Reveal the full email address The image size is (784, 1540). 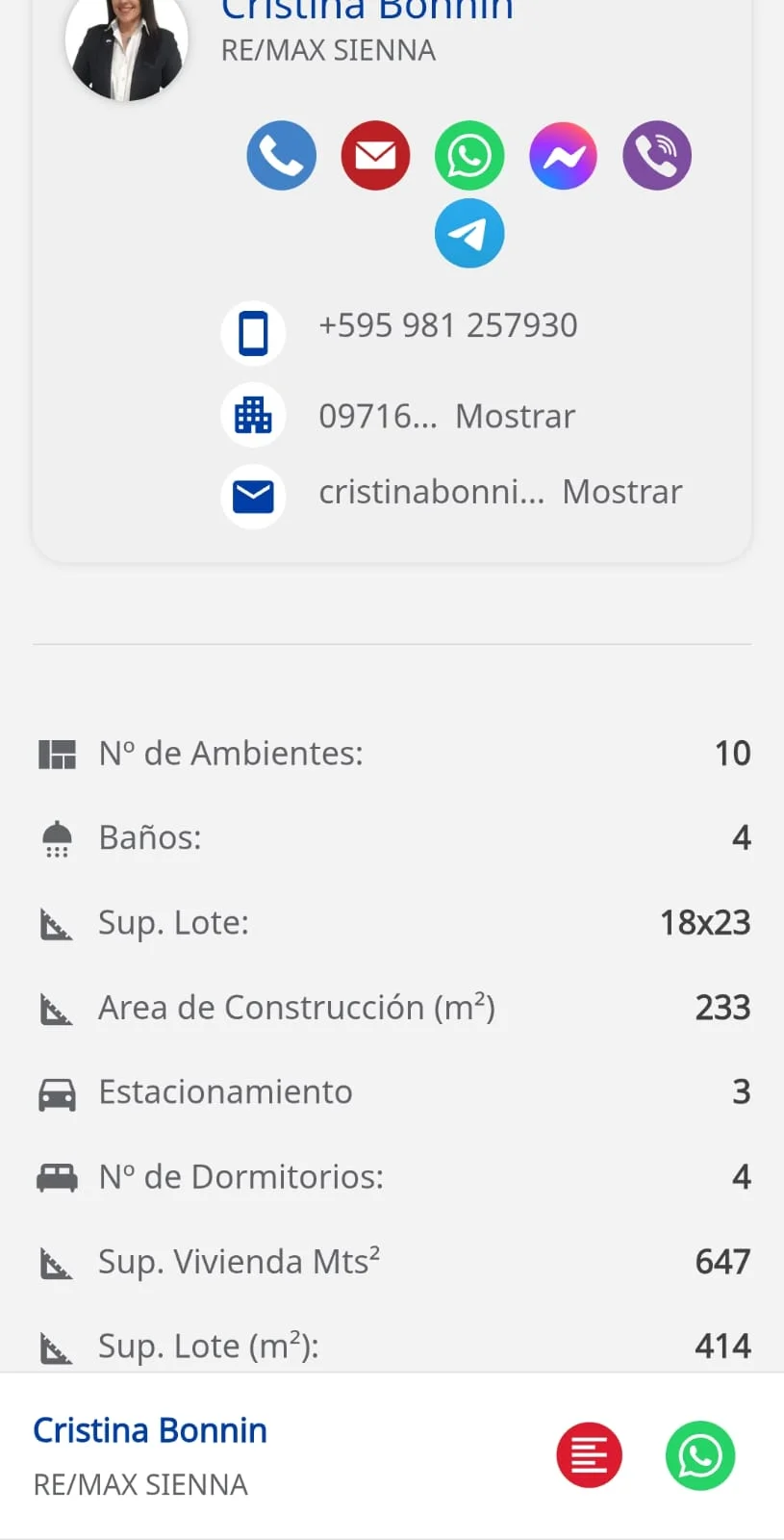(621, 492)
